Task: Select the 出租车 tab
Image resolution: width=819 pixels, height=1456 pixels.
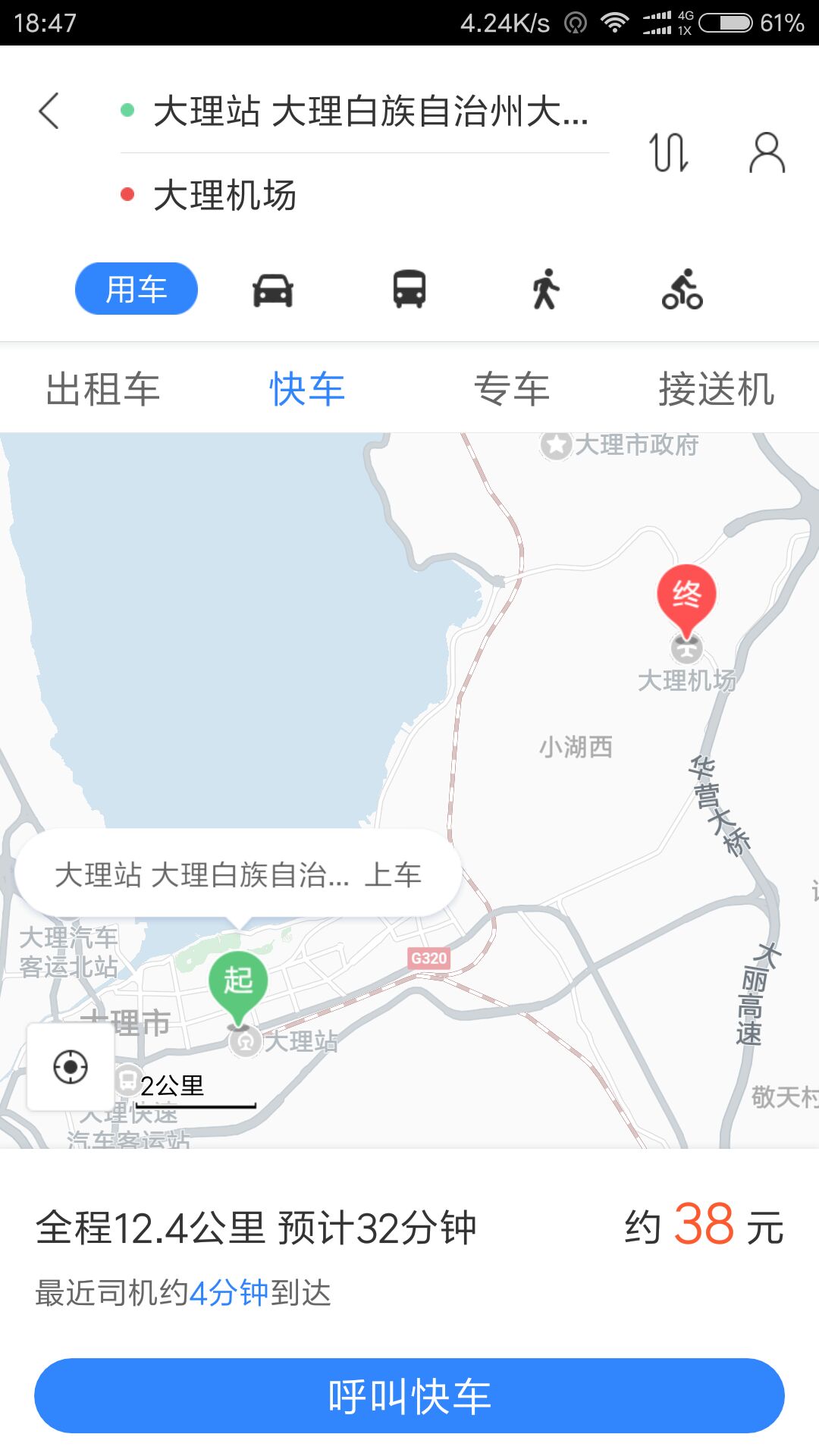Action: coord(103,389)
